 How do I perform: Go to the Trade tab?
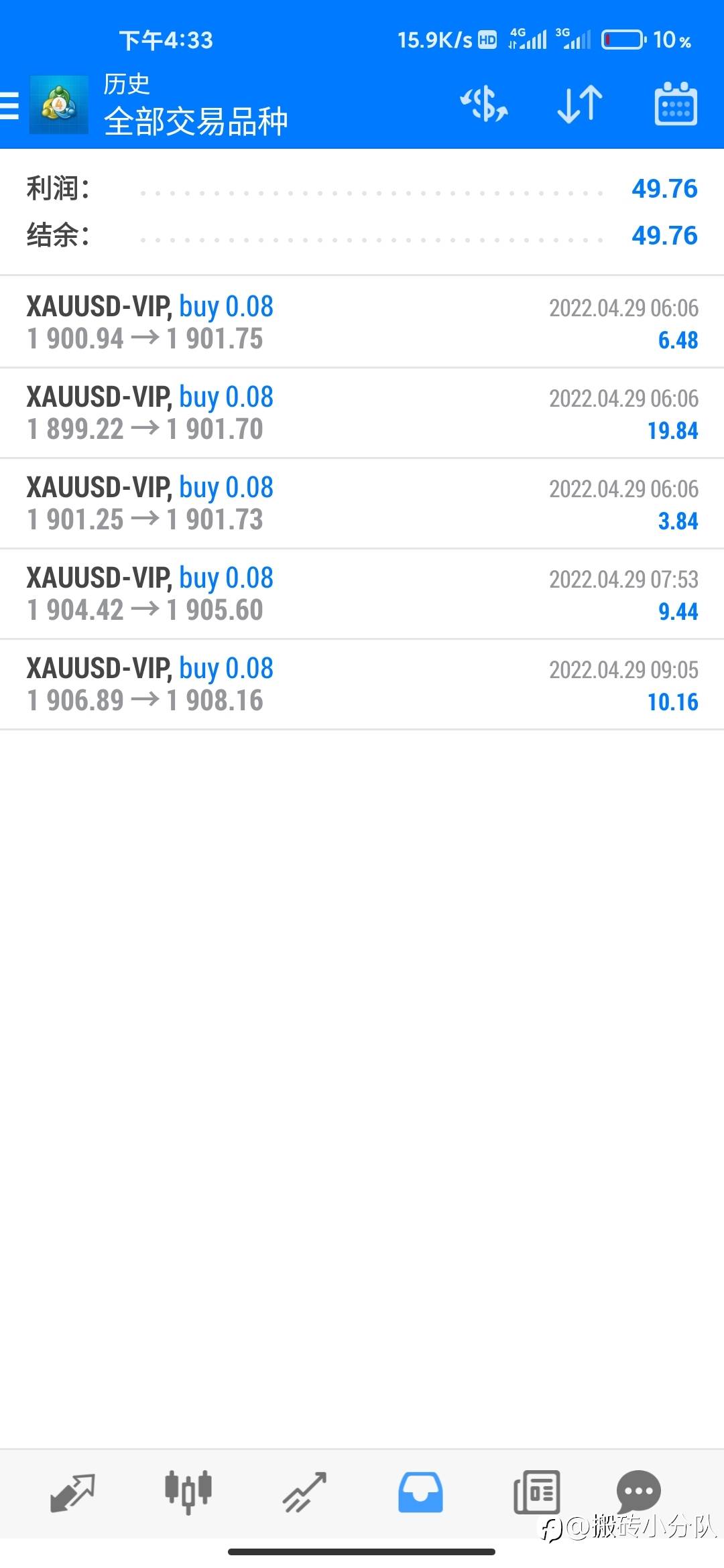coord(304,1492)
